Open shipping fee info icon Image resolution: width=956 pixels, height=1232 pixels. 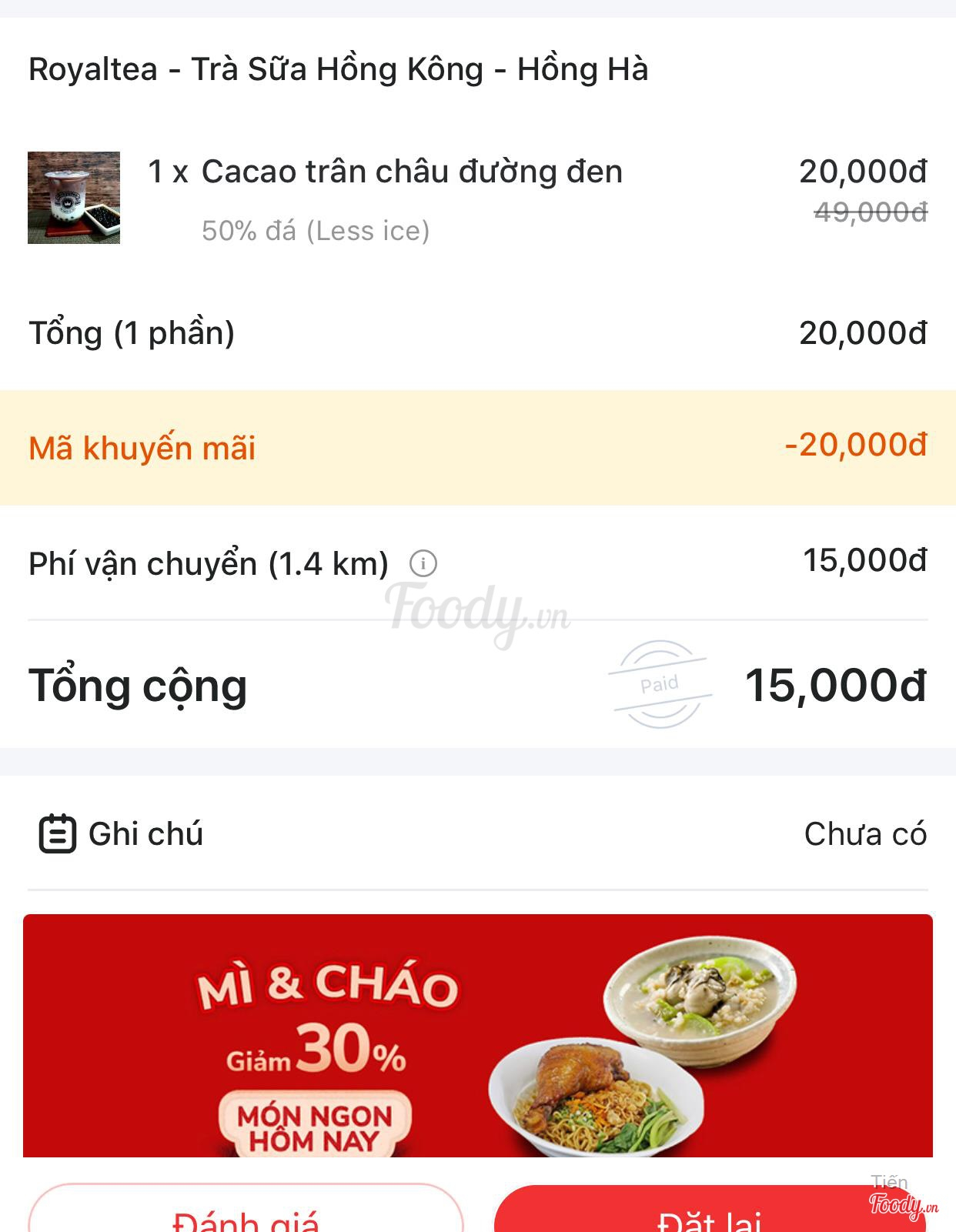[423, 564]
